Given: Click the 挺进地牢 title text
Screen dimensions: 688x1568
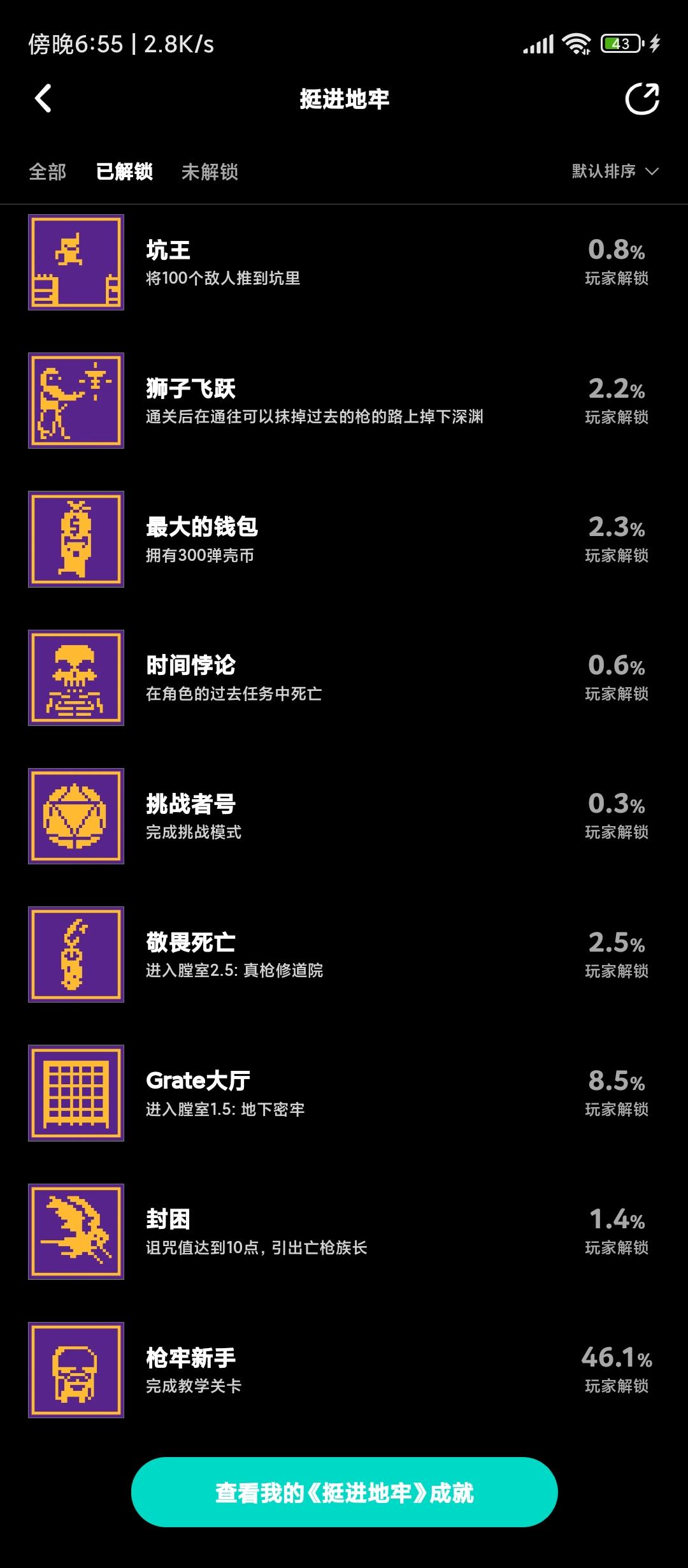Looking at the screenshot, I should [344, 99].
